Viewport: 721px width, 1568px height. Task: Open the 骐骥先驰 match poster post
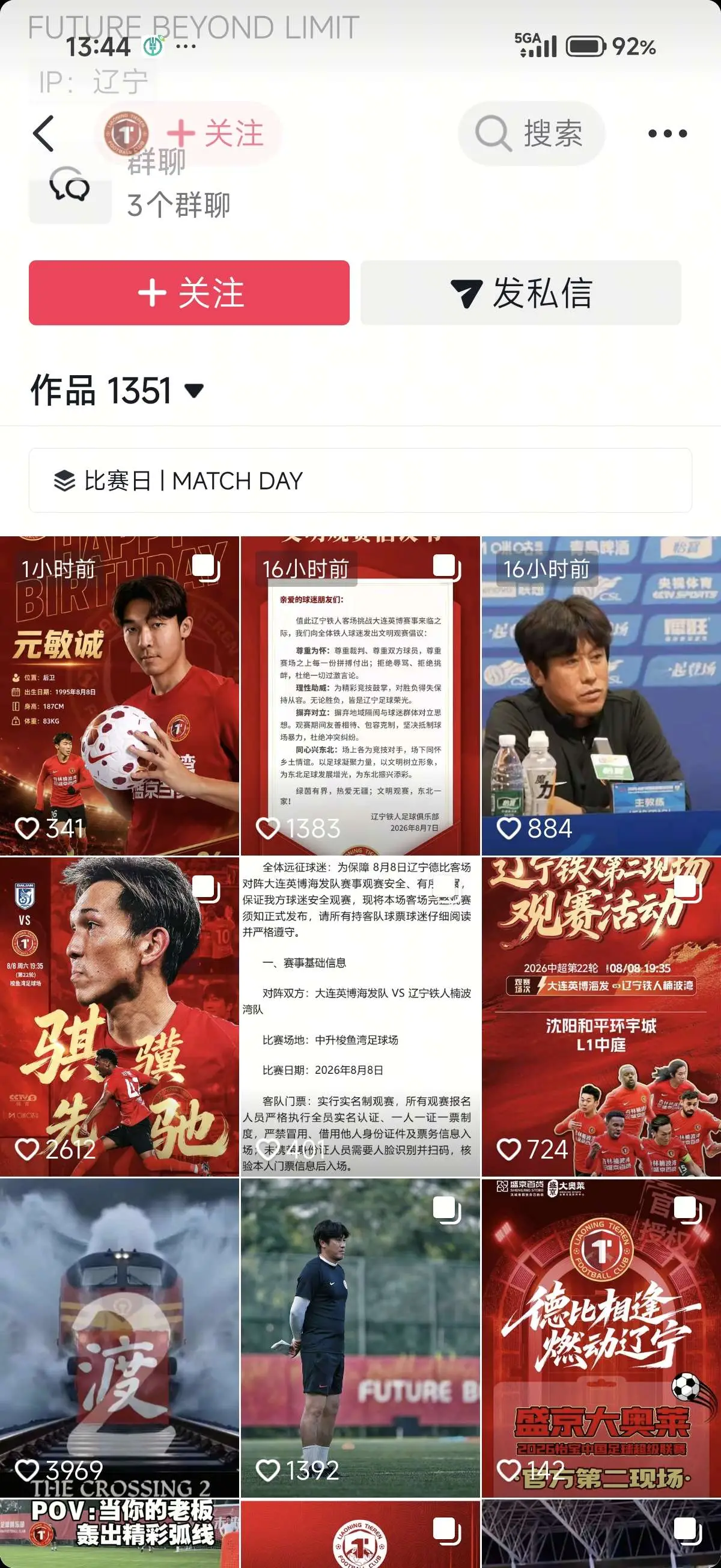(119, 1017)
